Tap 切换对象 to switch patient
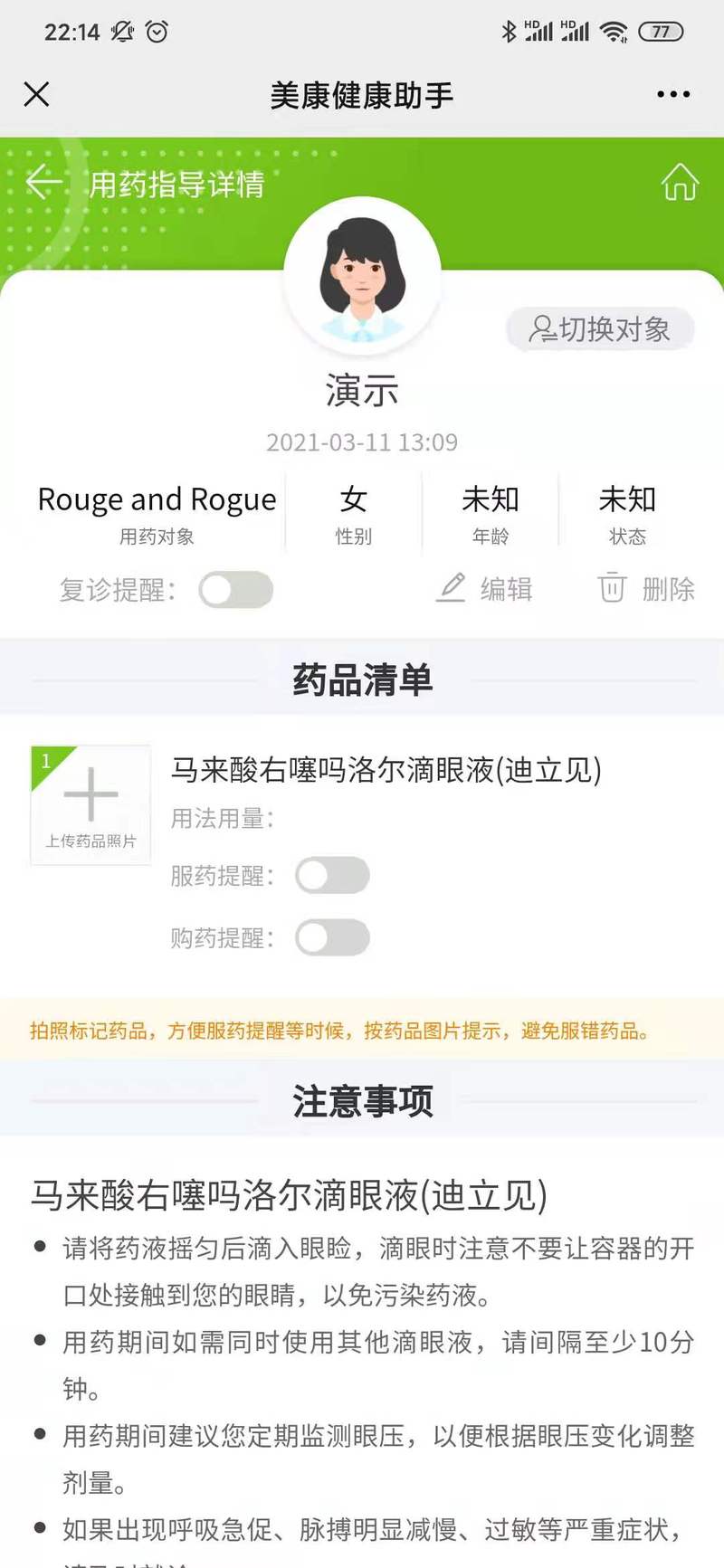 tap(600, 328)
